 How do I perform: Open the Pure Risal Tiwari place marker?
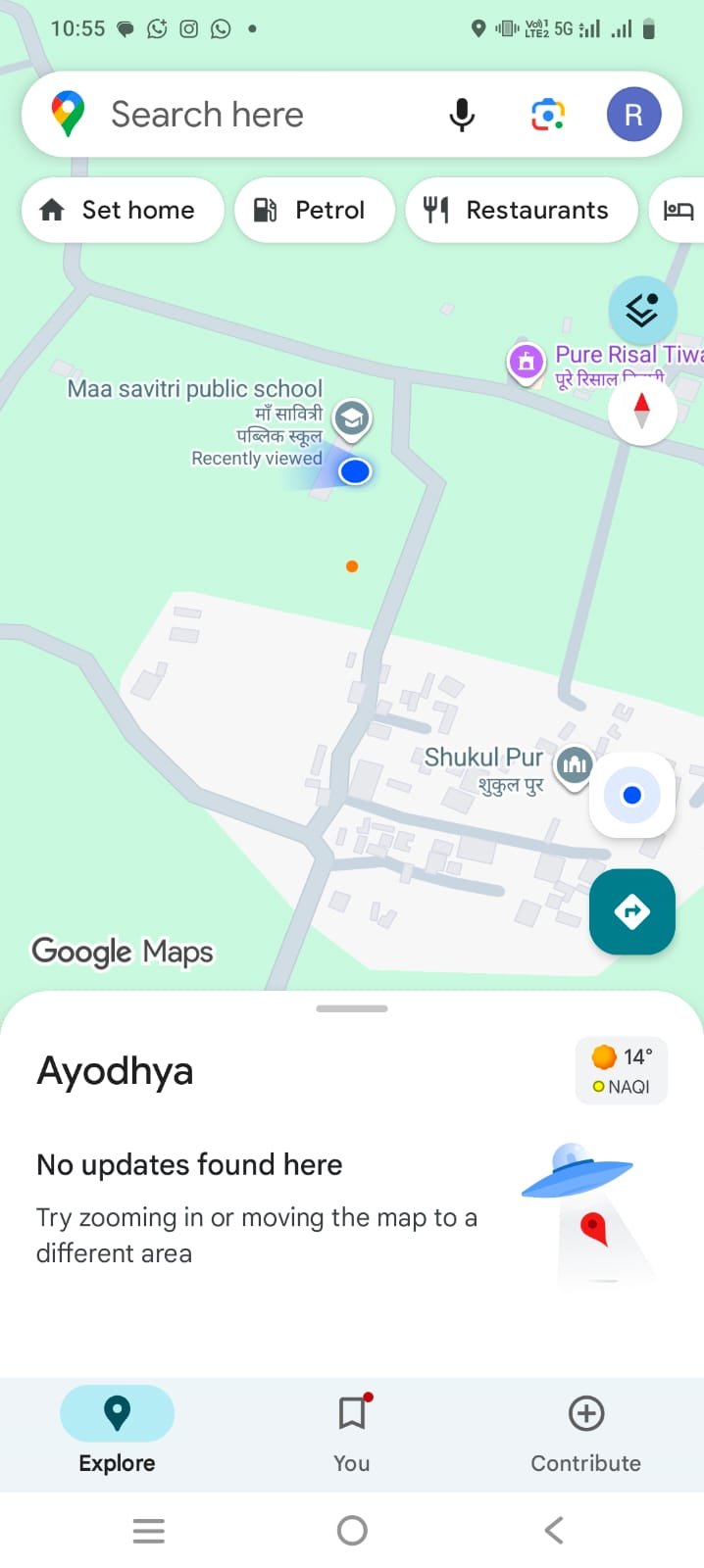click(527, 362)
